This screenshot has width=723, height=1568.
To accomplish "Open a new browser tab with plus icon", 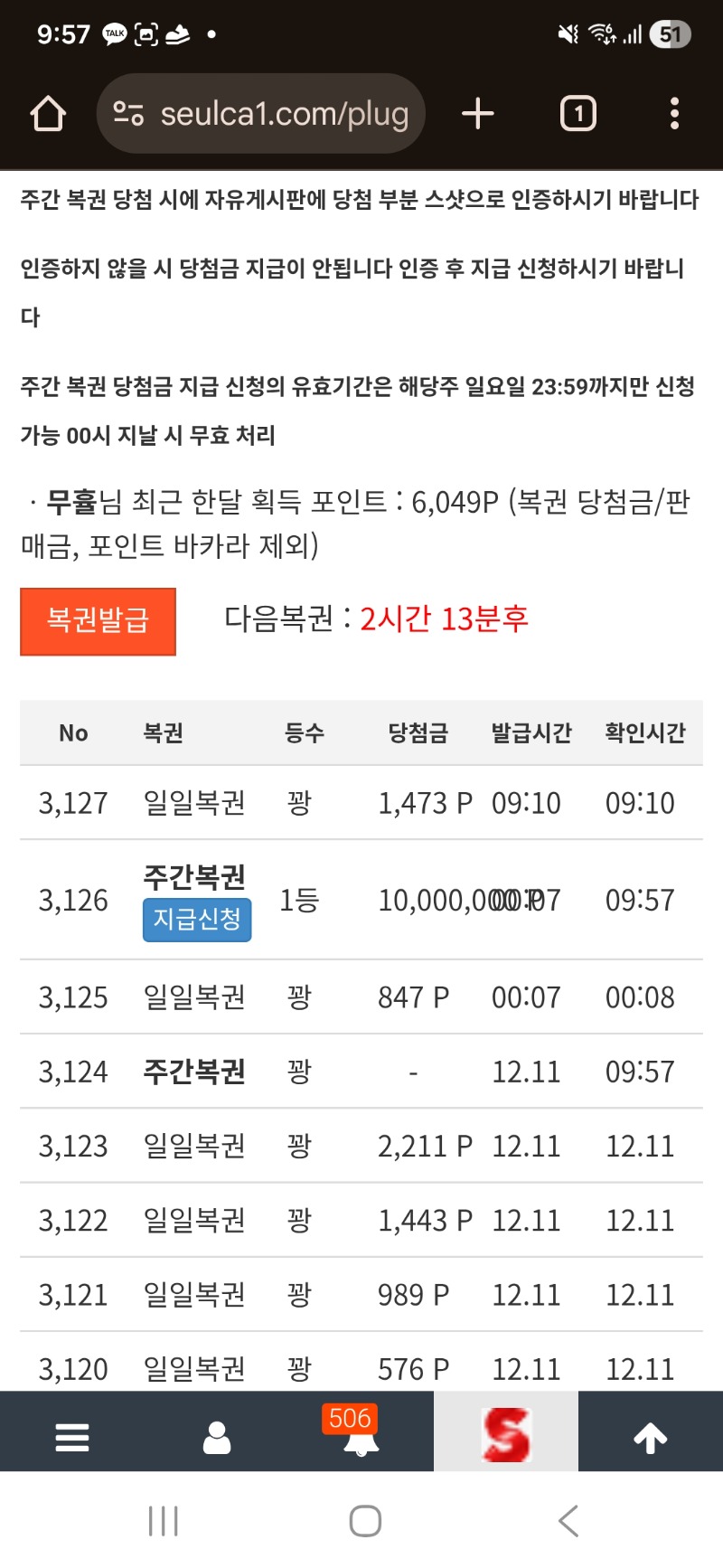I will tap(478, 113).
